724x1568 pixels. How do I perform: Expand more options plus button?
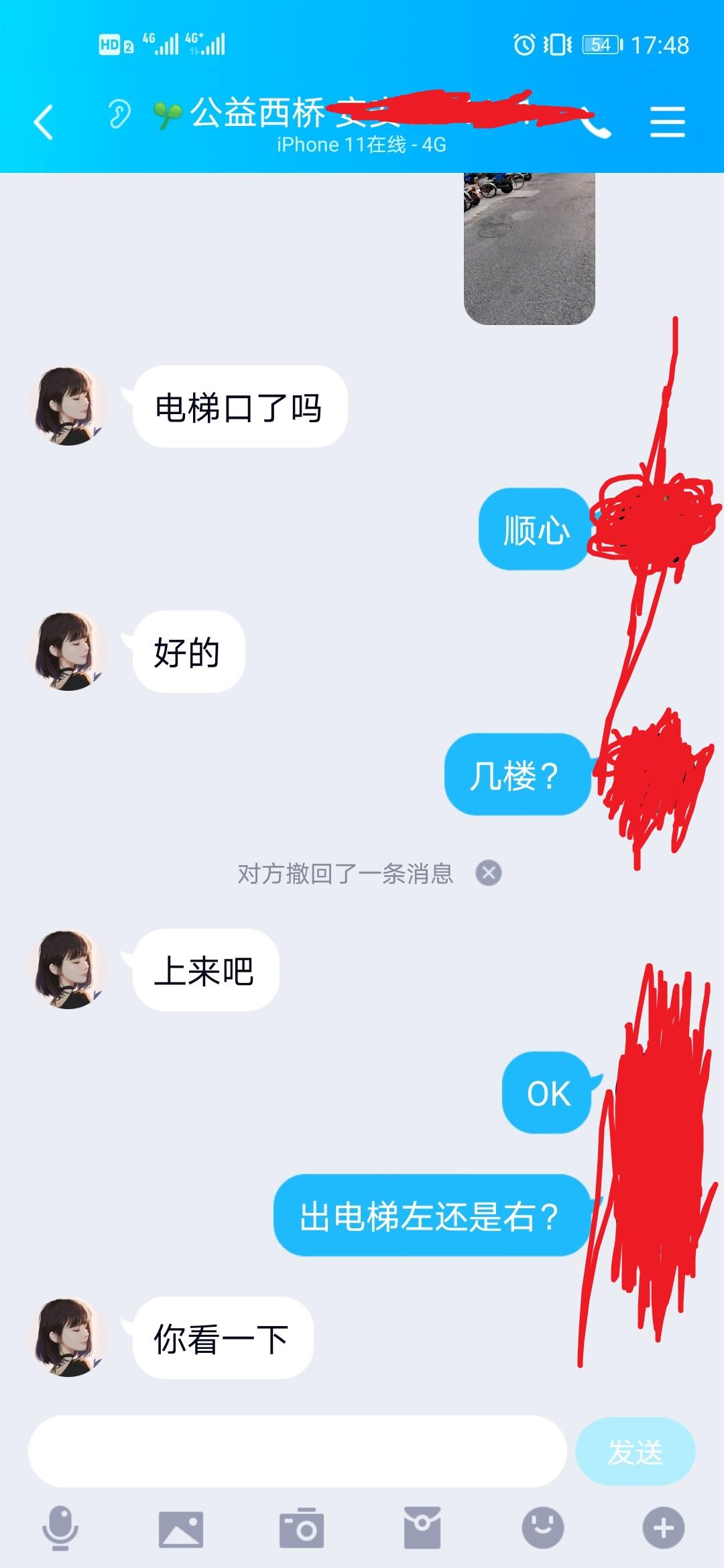coord(663,1528)
